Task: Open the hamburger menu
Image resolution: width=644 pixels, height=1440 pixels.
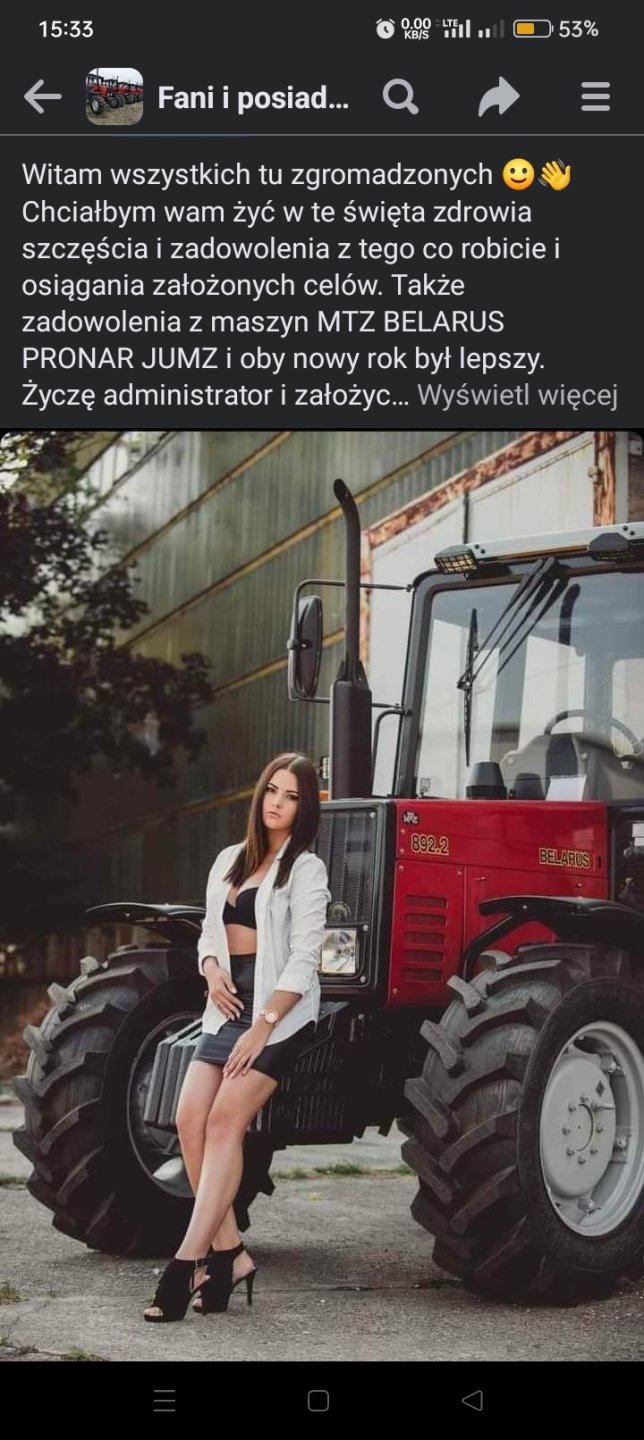Action: 595,97
